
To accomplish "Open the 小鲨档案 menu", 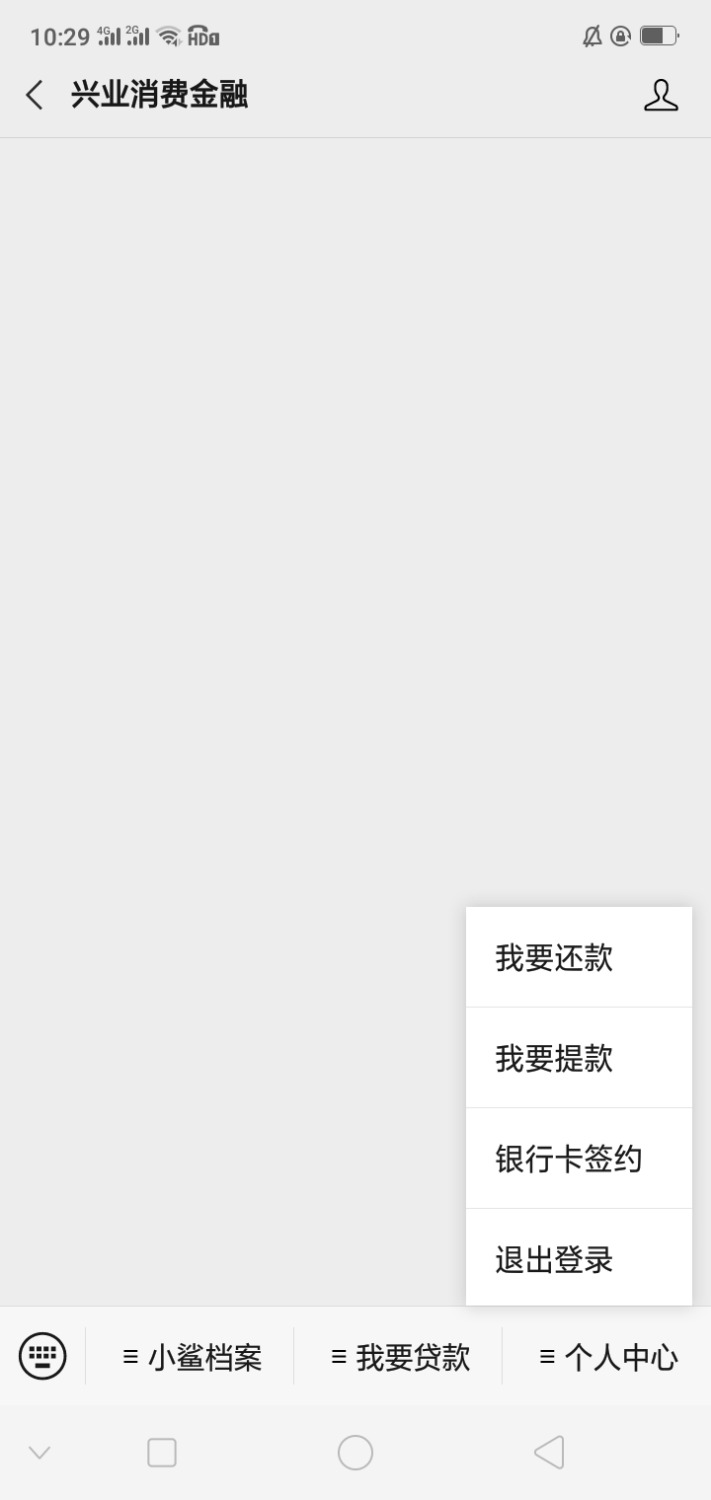I will (190, 1357).
